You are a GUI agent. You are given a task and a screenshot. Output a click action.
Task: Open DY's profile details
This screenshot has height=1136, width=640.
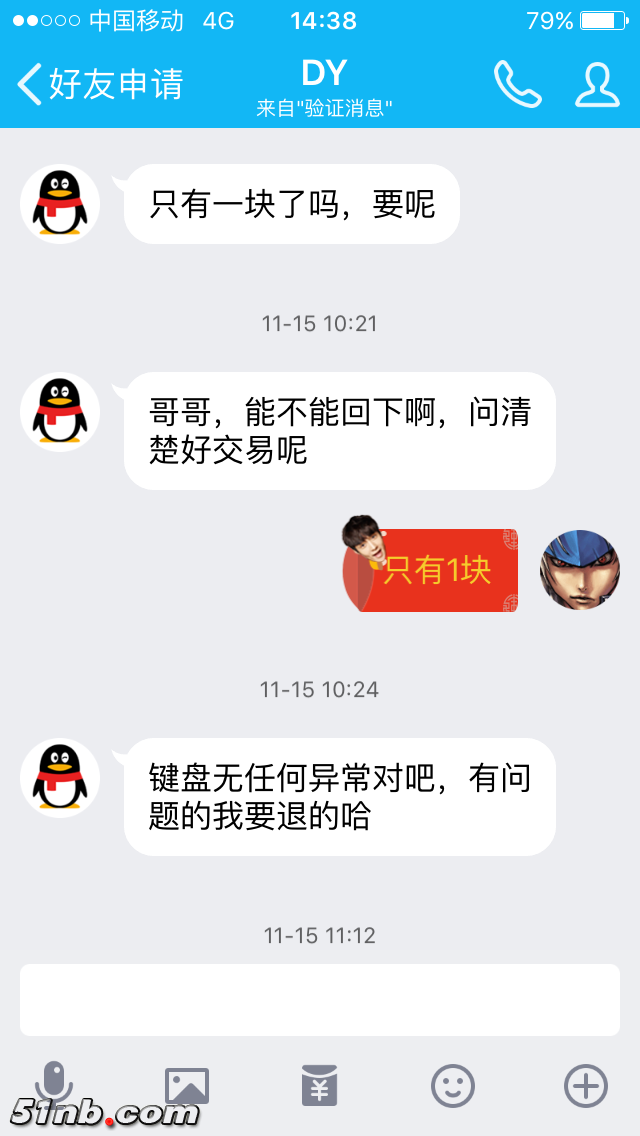(x=597, y=85)
